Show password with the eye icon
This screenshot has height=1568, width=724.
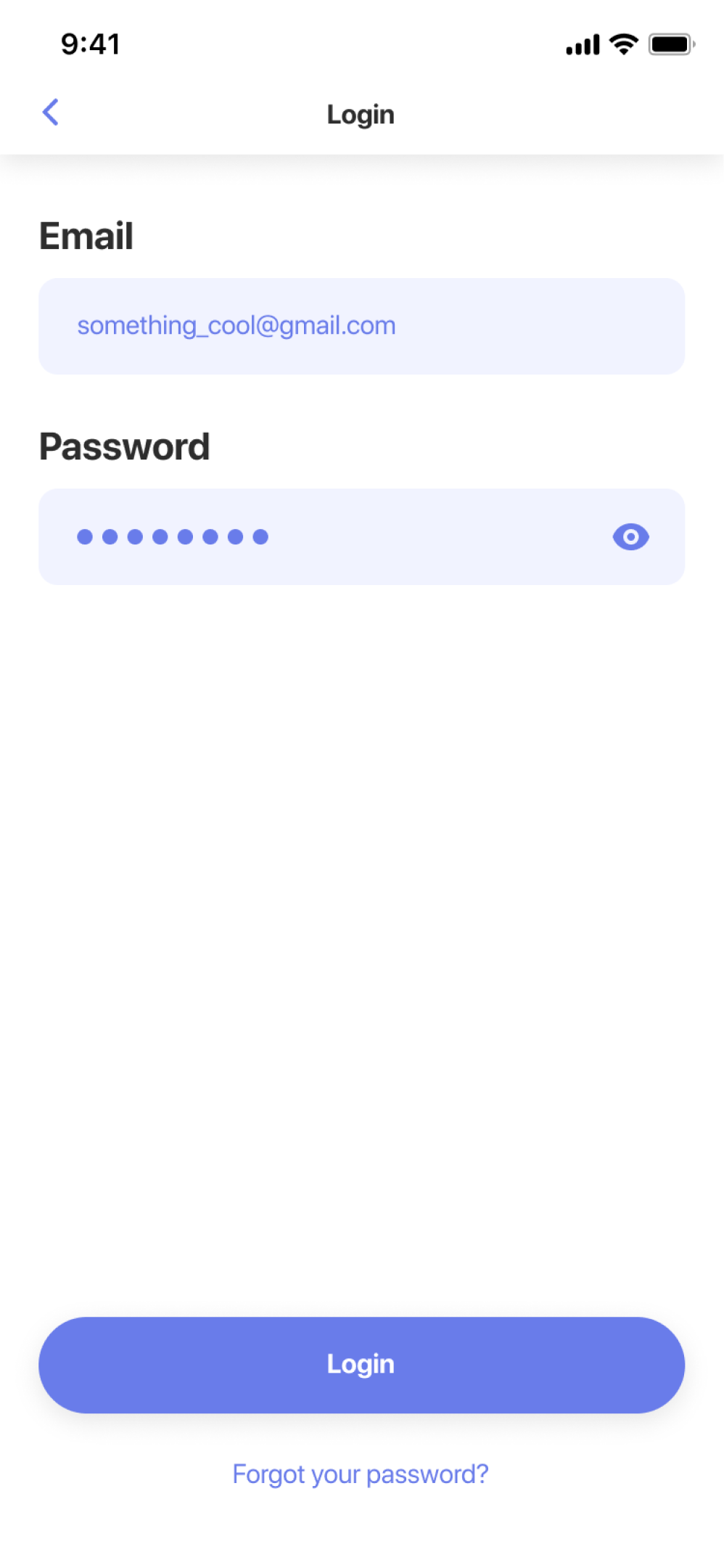pyautogui.click(x=630, y=537)
